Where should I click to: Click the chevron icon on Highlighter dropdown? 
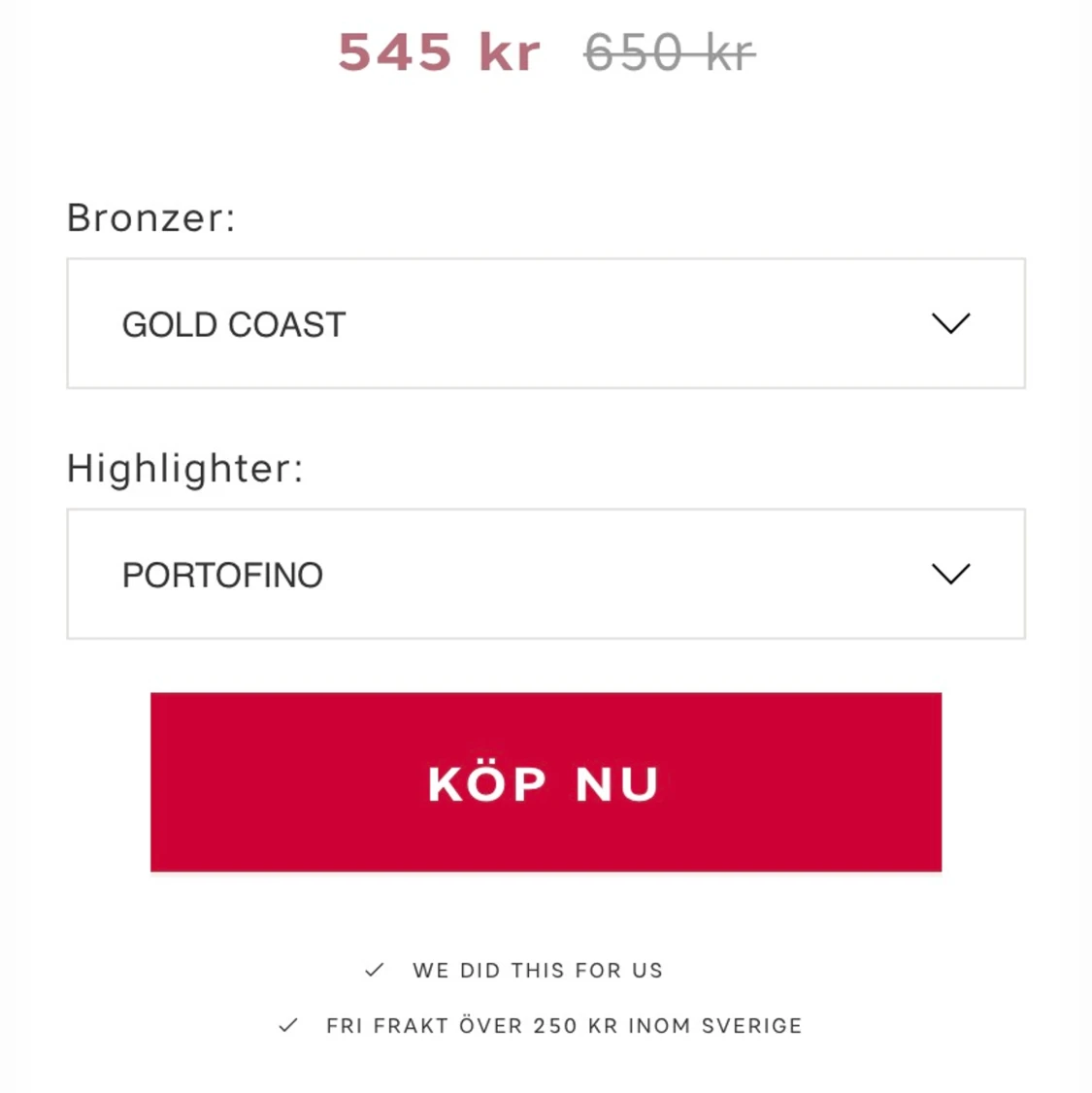click(x=951, y=574)
